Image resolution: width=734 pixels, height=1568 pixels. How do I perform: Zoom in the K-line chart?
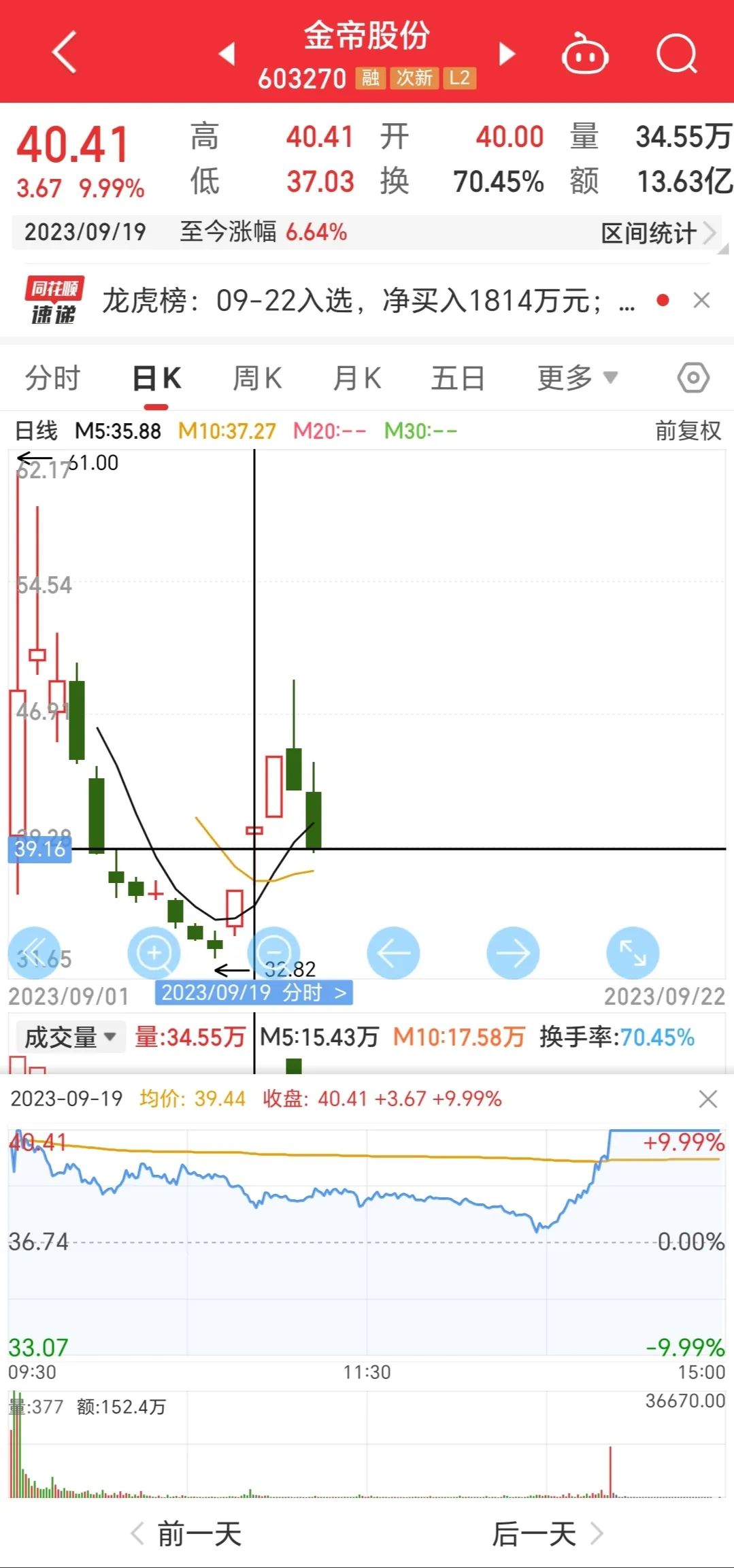(154, 953)
